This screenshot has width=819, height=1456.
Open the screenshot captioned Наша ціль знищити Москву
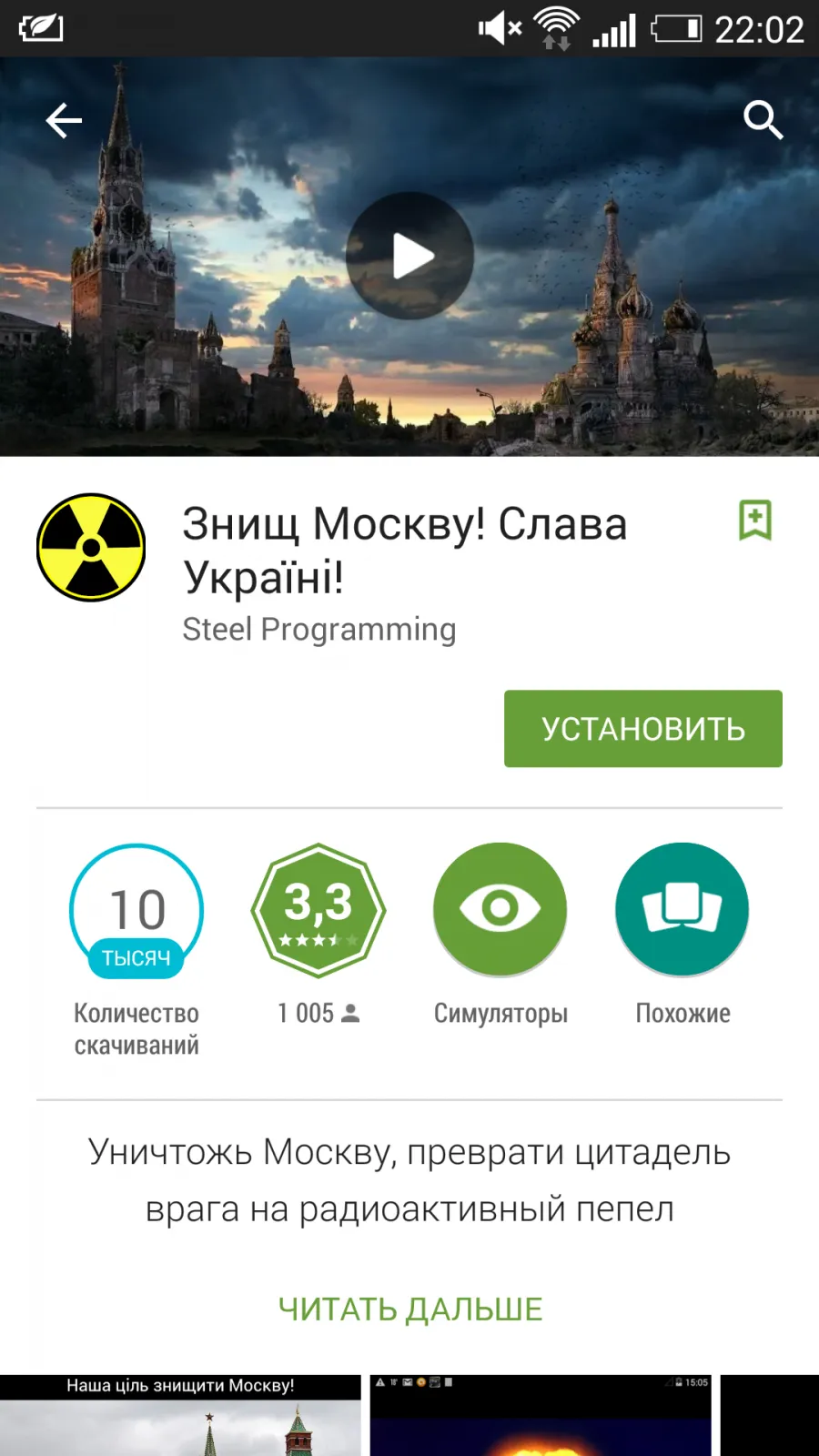click(180, 1415)
